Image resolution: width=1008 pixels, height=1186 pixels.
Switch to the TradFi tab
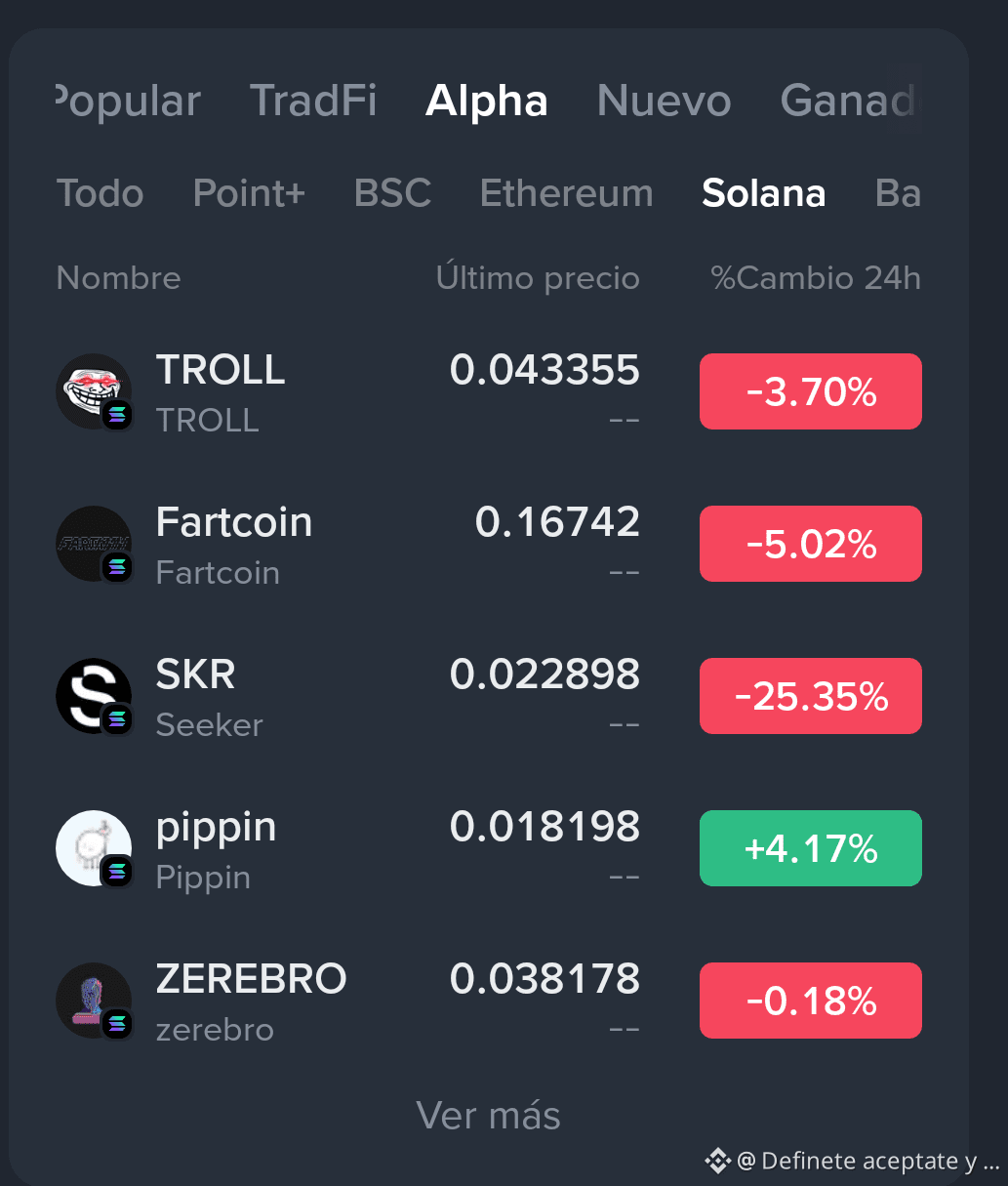(313, 101)
